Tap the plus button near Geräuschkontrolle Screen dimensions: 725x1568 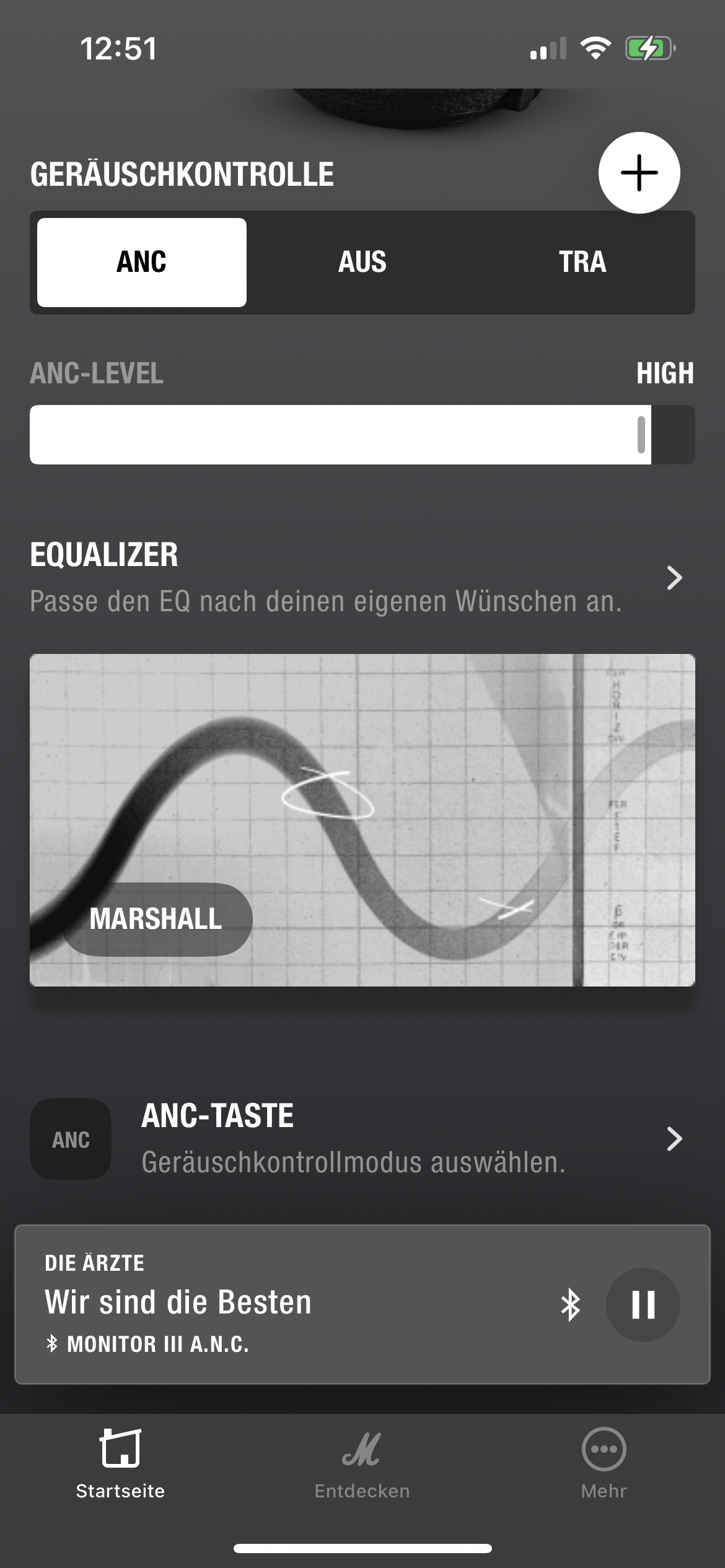(x=639, y=173)
